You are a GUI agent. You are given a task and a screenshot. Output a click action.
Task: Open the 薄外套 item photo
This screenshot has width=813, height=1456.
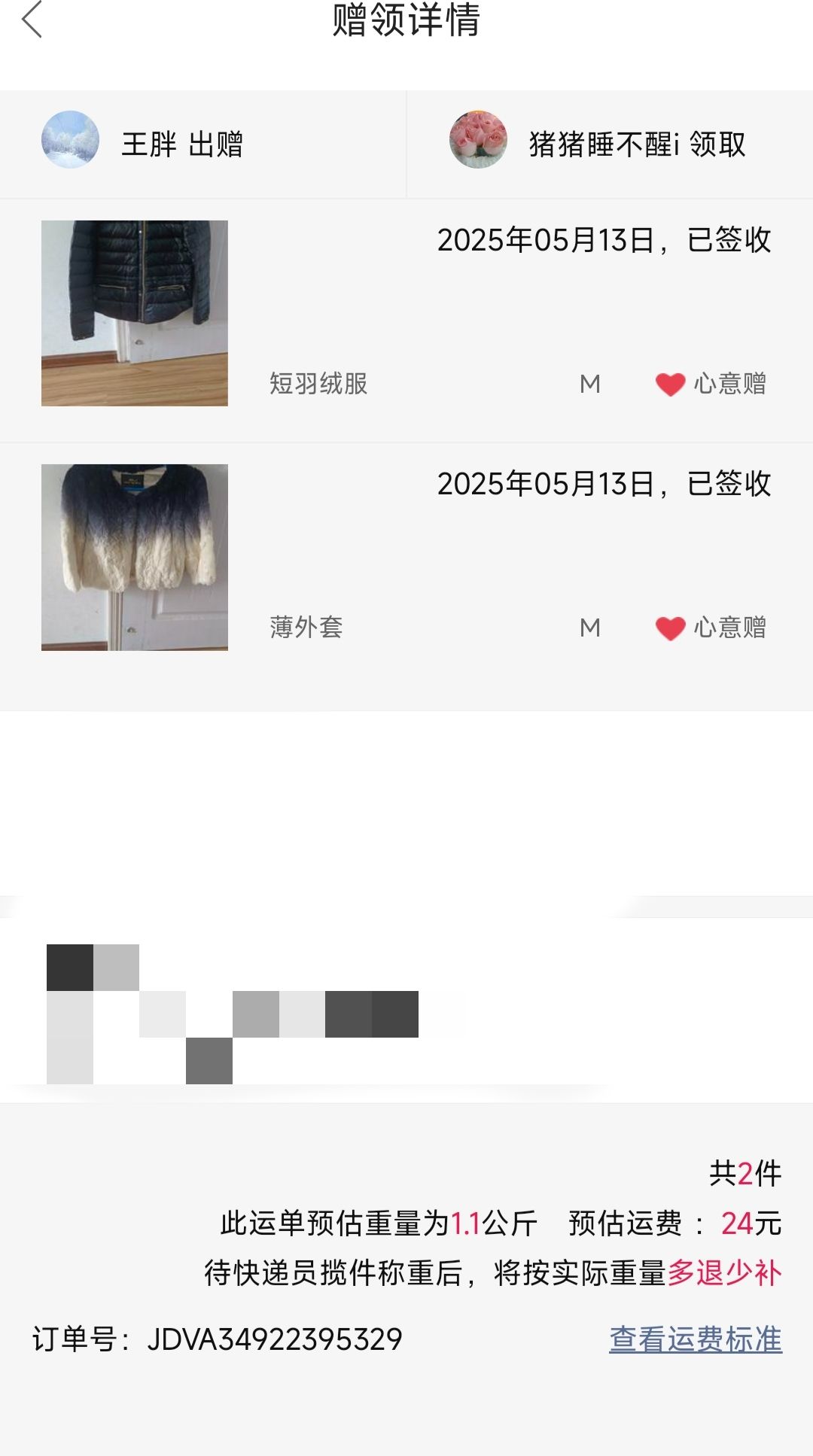point(135,557)
